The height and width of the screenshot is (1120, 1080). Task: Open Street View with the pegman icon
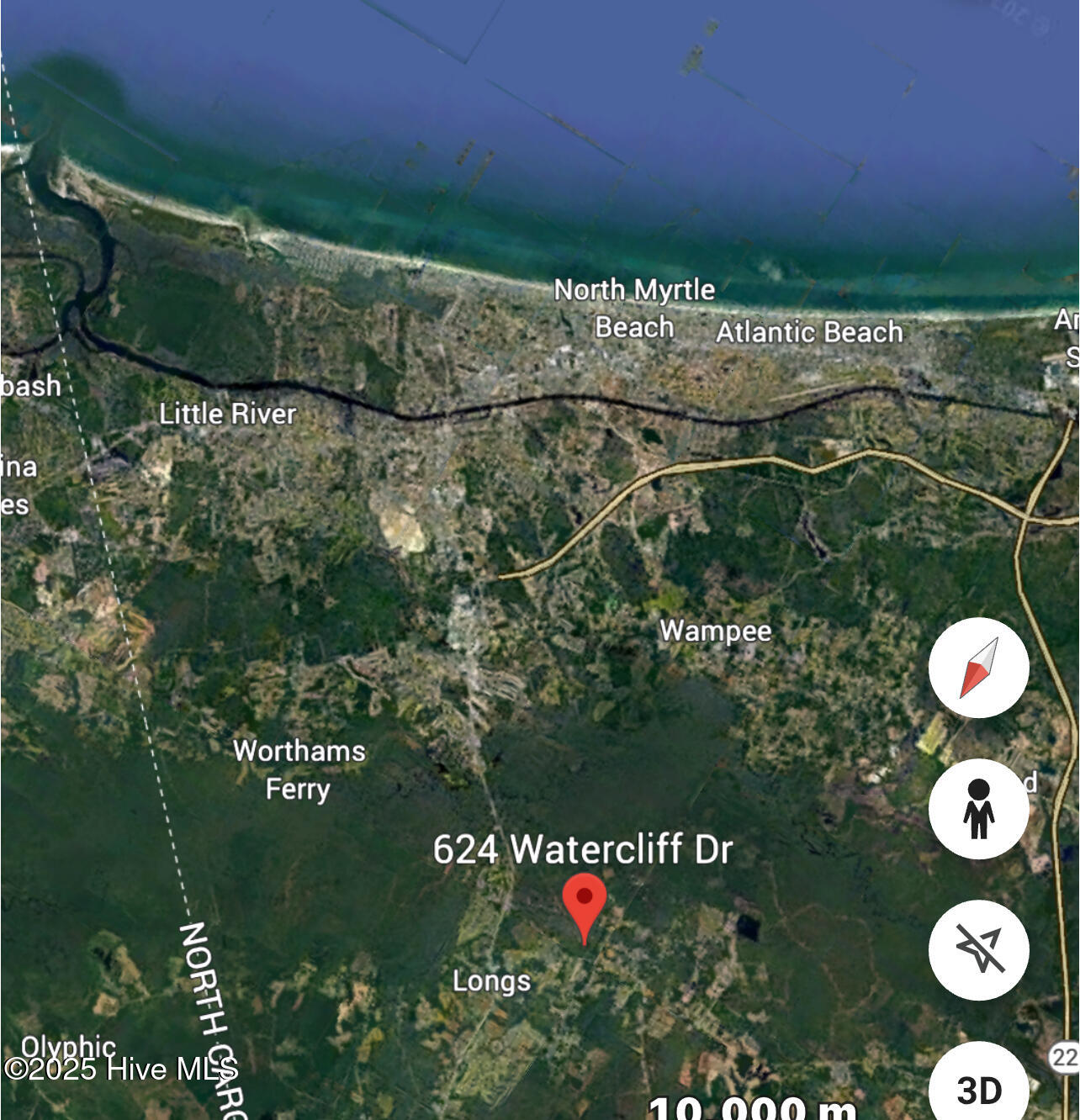pyautogui.click(x=978, y=809)
